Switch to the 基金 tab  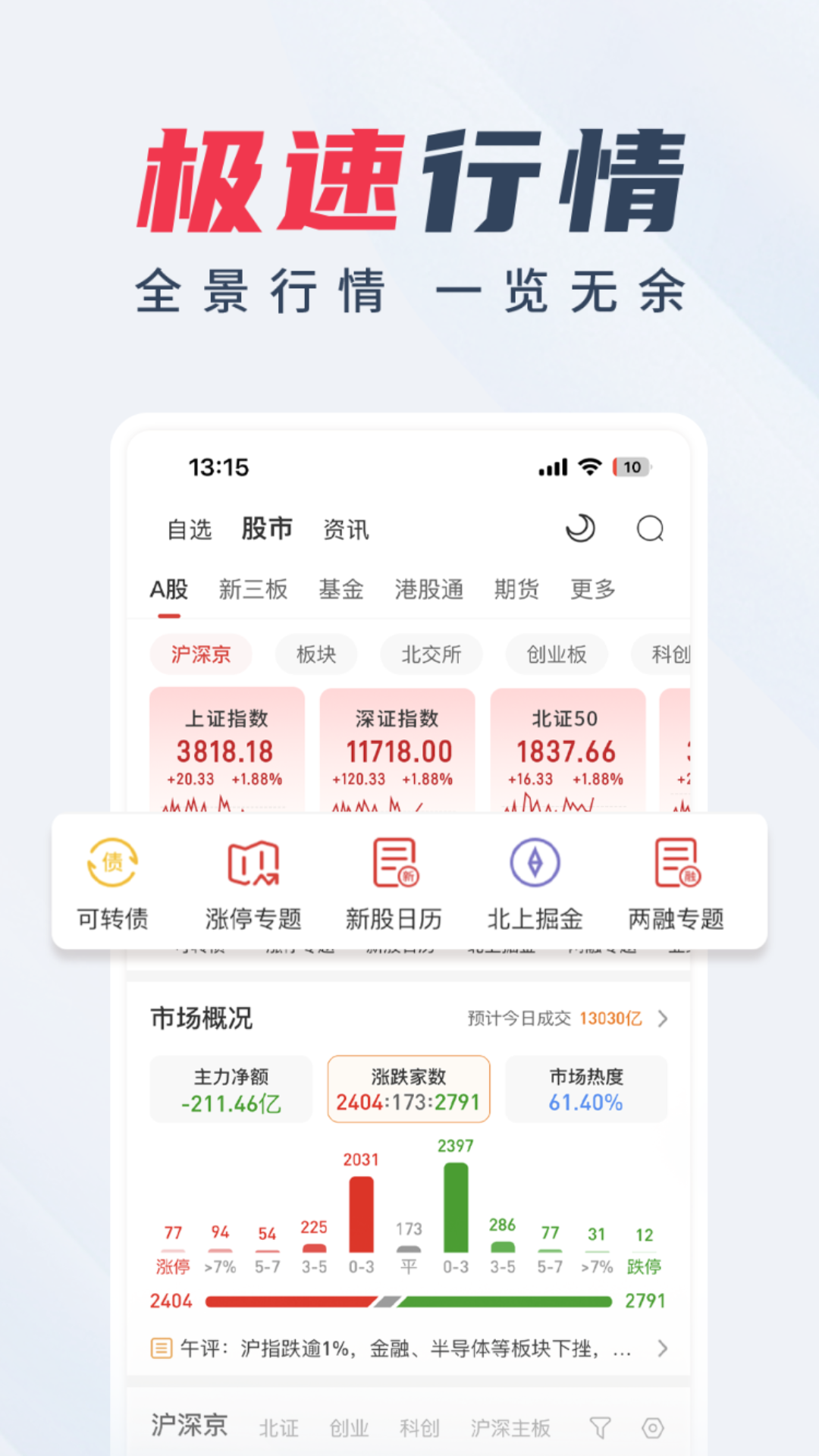342,590
